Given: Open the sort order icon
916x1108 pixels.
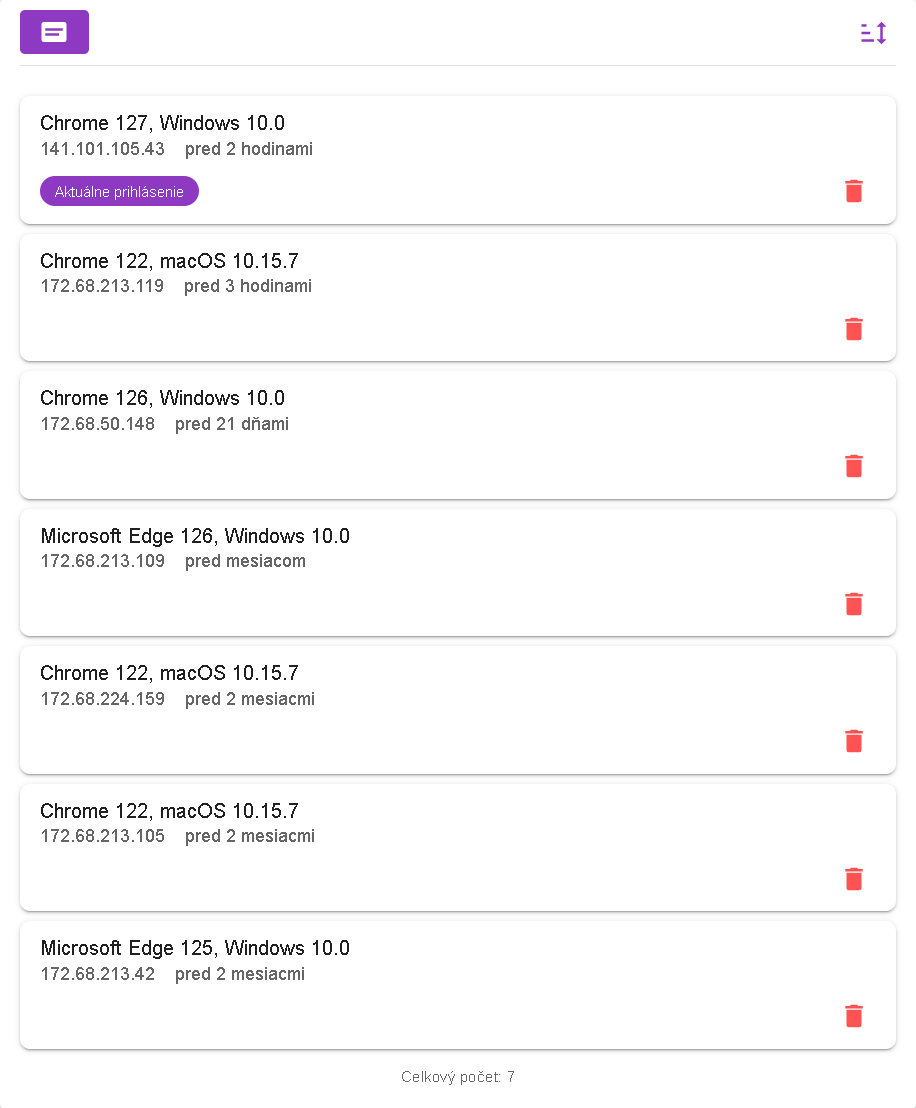Looking at the screenshot, I should 873,33.
